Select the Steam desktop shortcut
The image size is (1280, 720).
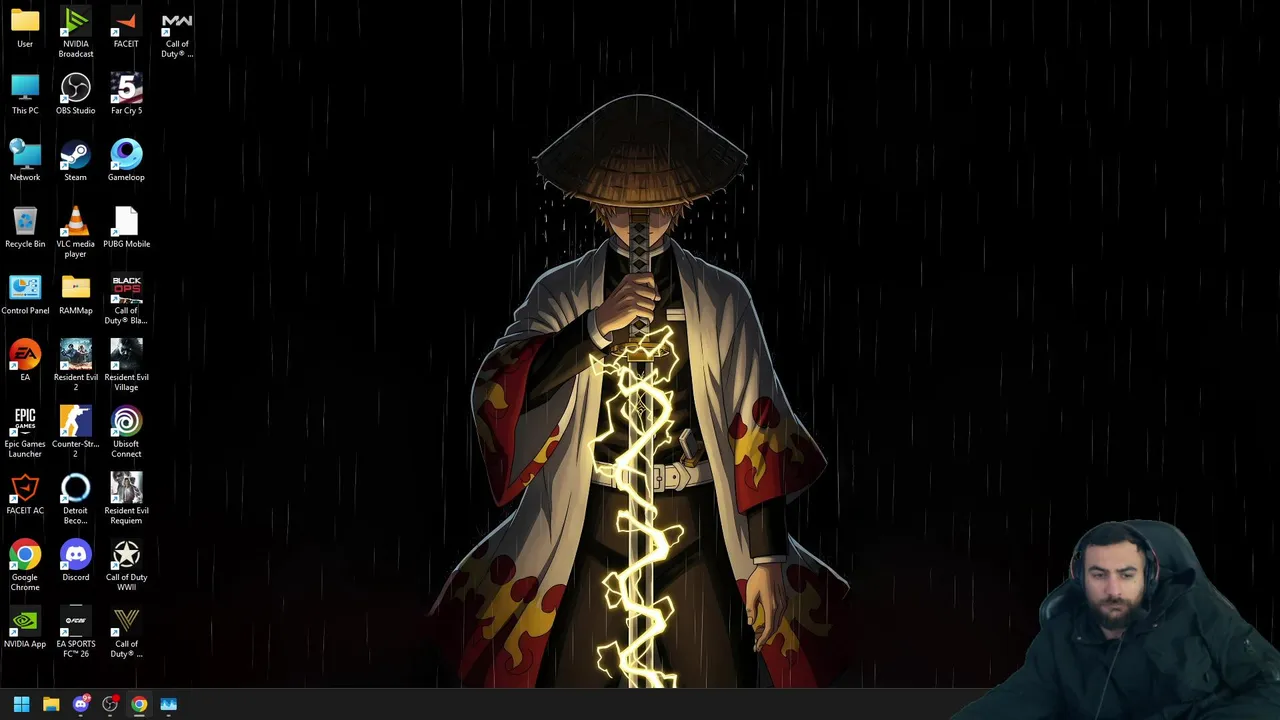pos(75,156)
